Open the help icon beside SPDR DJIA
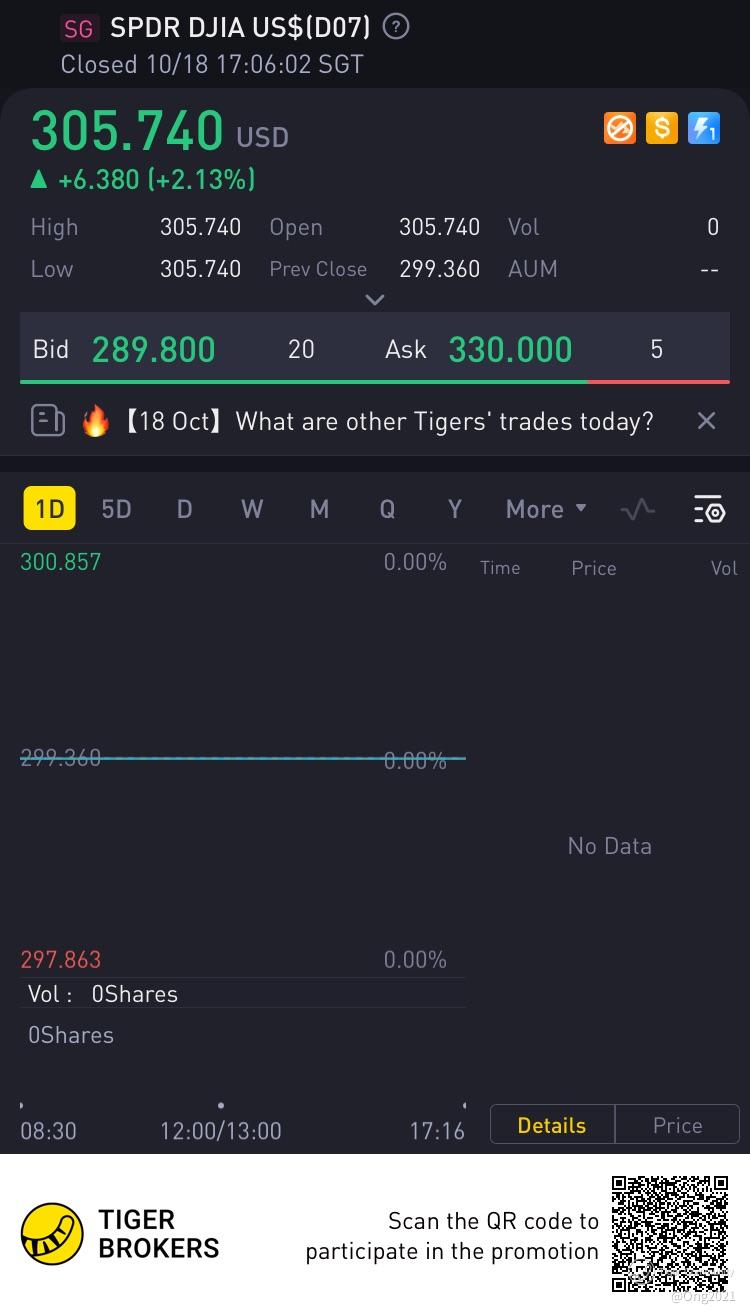Screen dimensions: 750x1314 tap(396, 27)
